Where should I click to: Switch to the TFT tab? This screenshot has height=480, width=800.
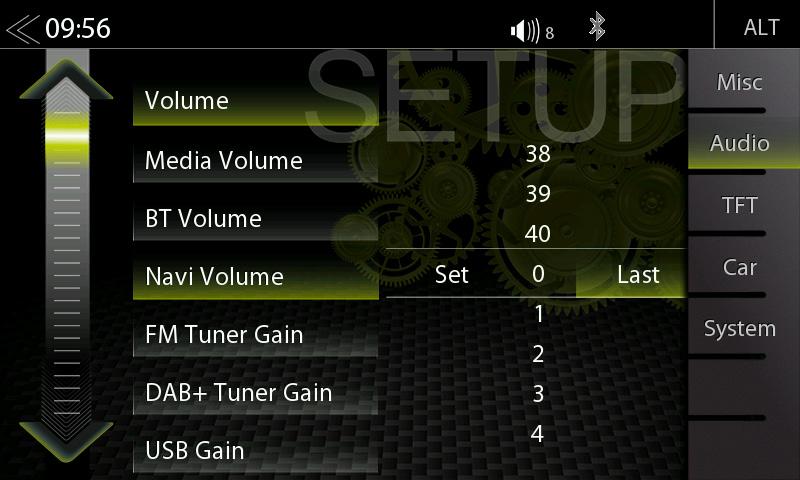tap(740, 206)
